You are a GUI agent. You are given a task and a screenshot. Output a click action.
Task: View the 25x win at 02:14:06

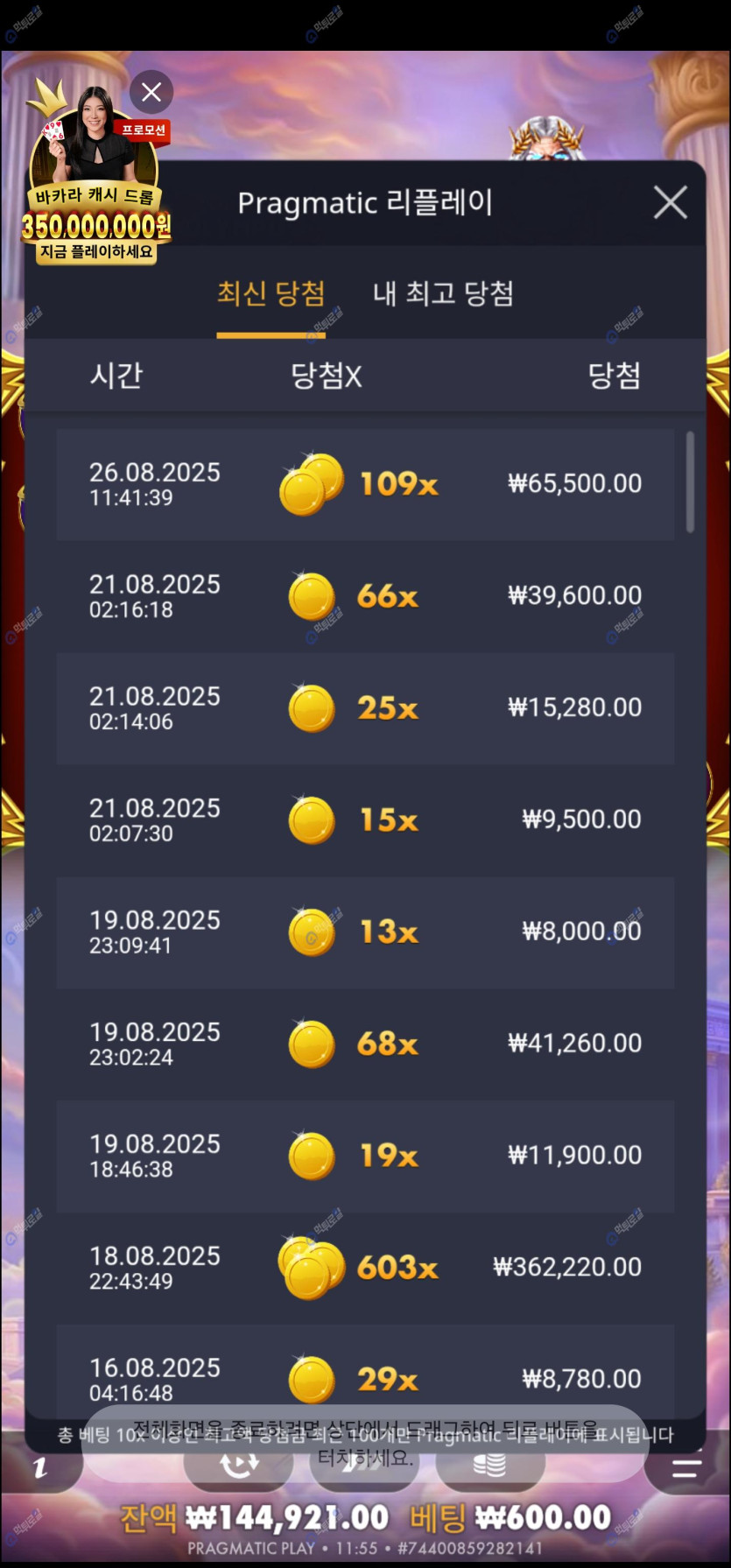(365, 708)
